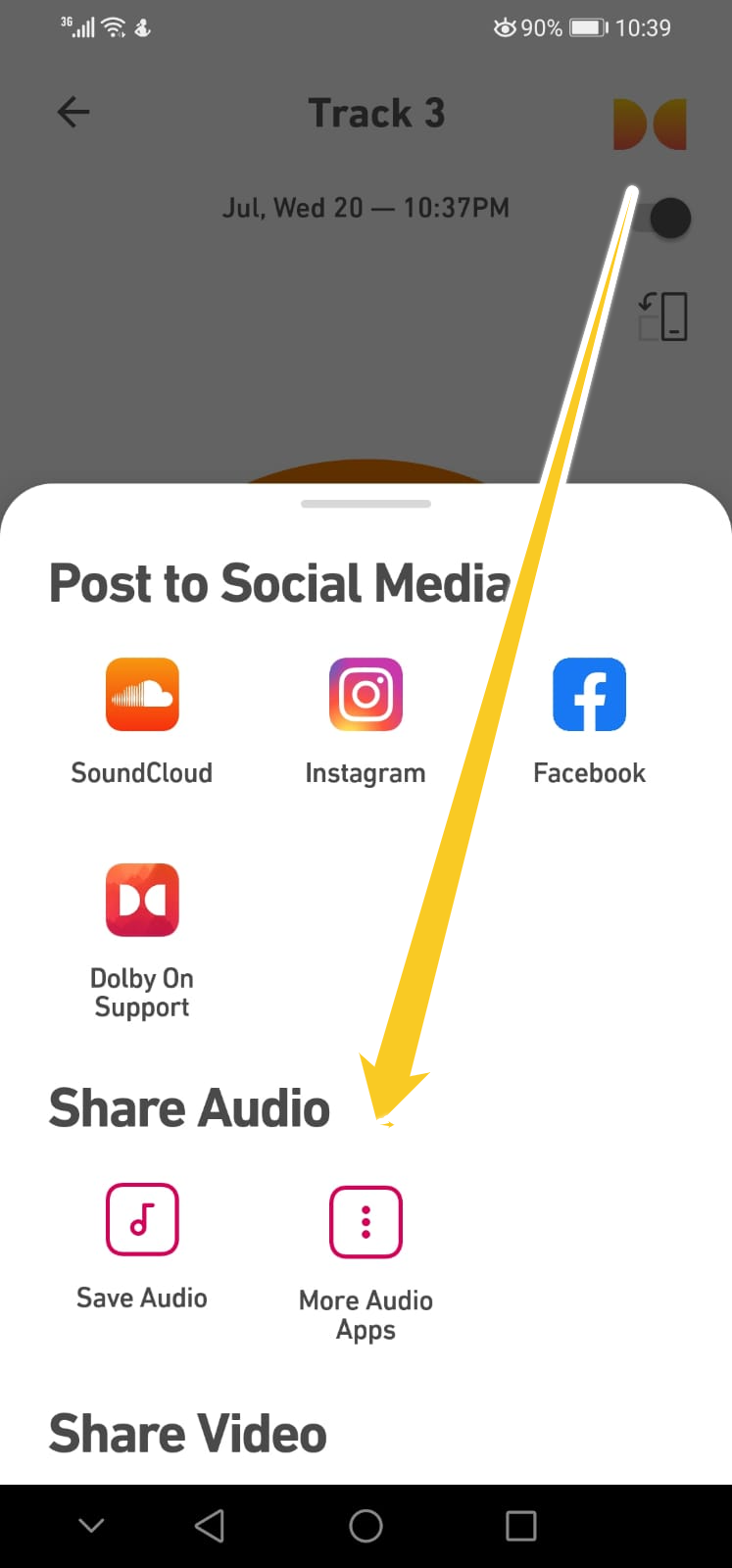Tap the system home button
This screenshot has width=732, height=1568.
pyautogui.click(x=366, y=1526)
